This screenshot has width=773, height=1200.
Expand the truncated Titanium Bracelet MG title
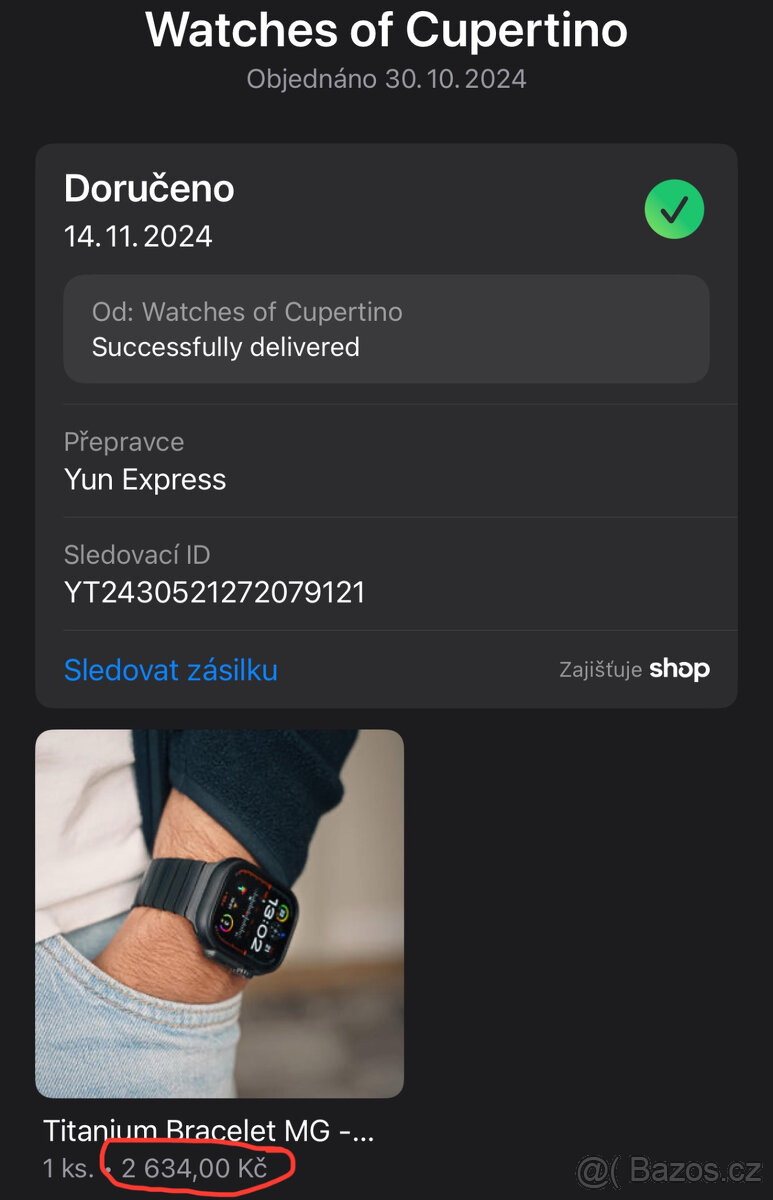[x=209, y=1131]
